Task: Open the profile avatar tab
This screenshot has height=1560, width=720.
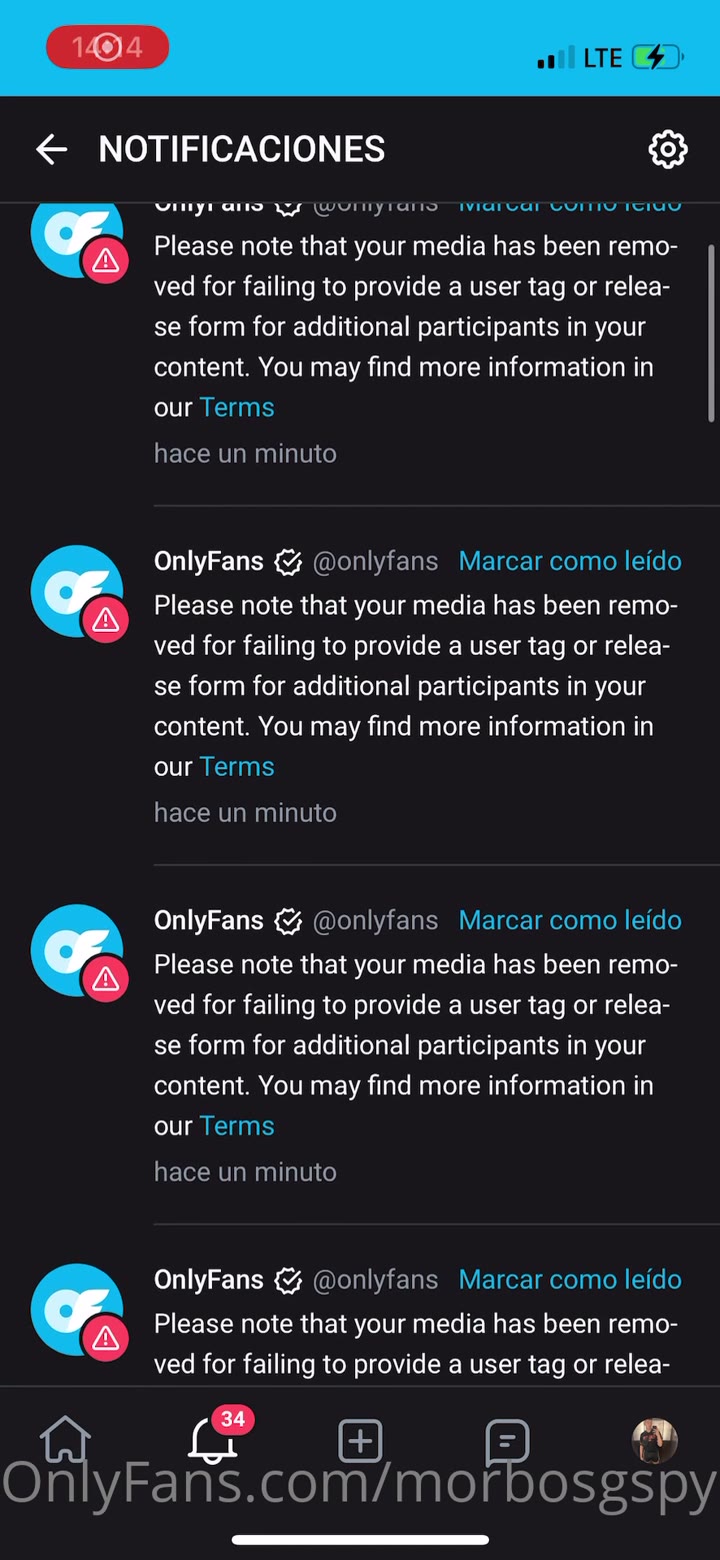Action: pos(655,1440)
